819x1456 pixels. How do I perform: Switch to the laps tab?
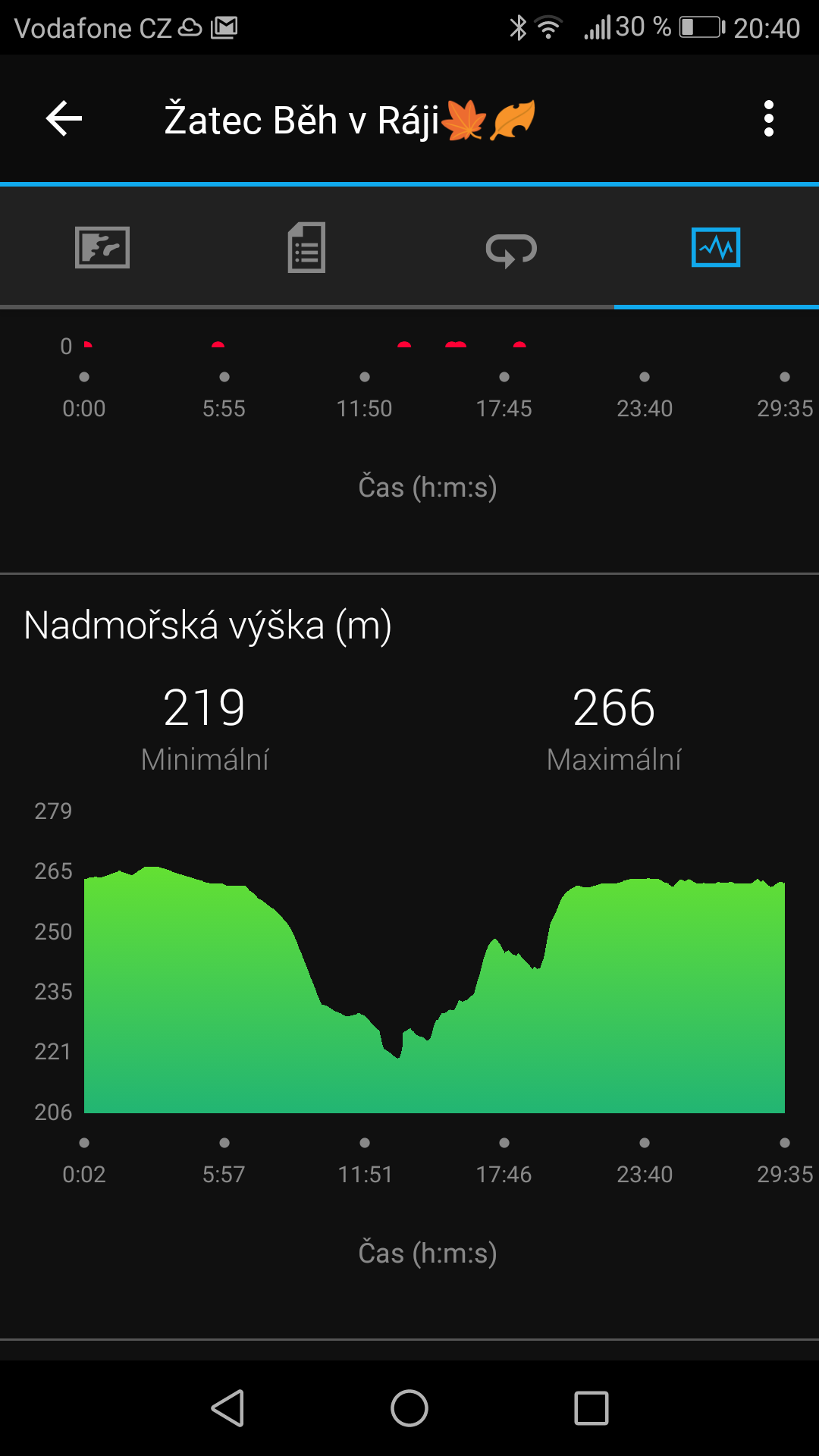[x=511, y=249]
